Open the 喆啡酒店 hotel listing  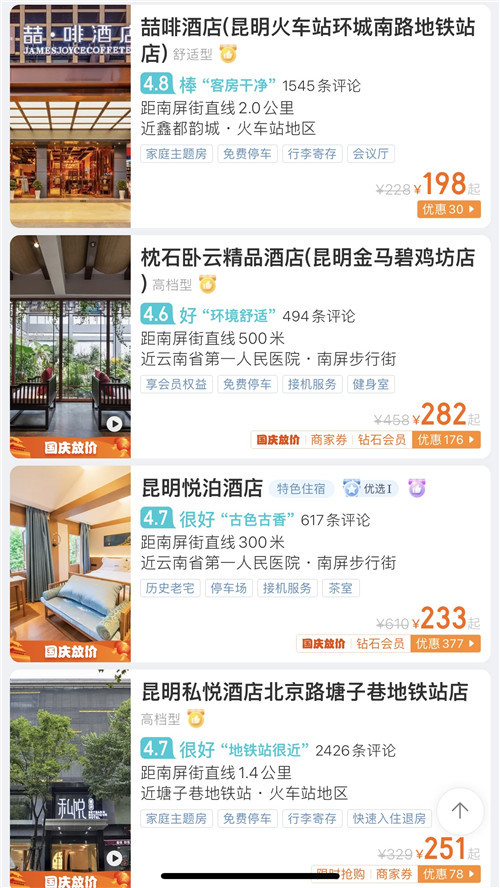(x=250, y=116)
